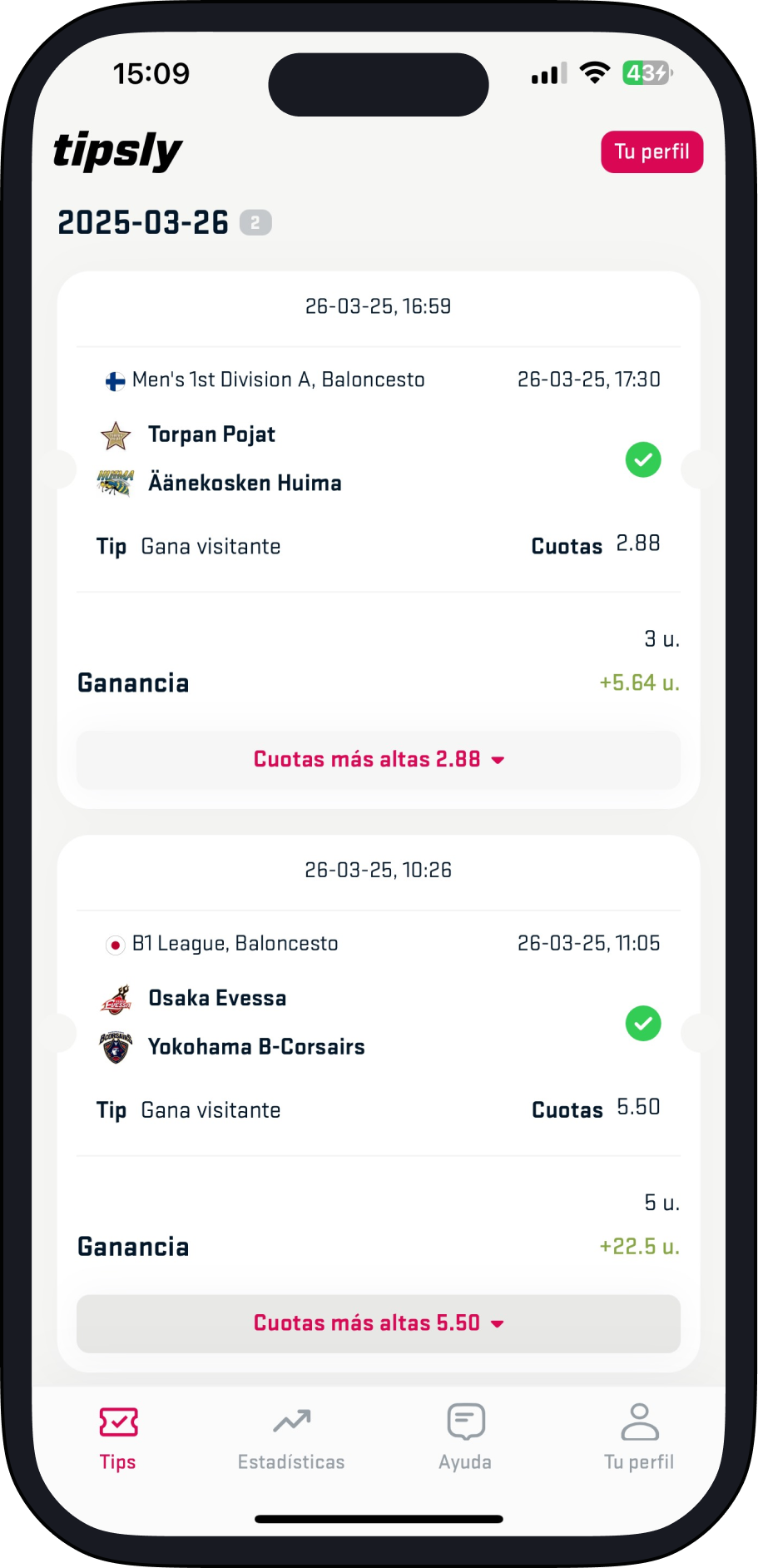Switch to the Estadísticas tab
This screenshot has width=758, height=1568.
pyautogui.click(x=291, y=1438)
